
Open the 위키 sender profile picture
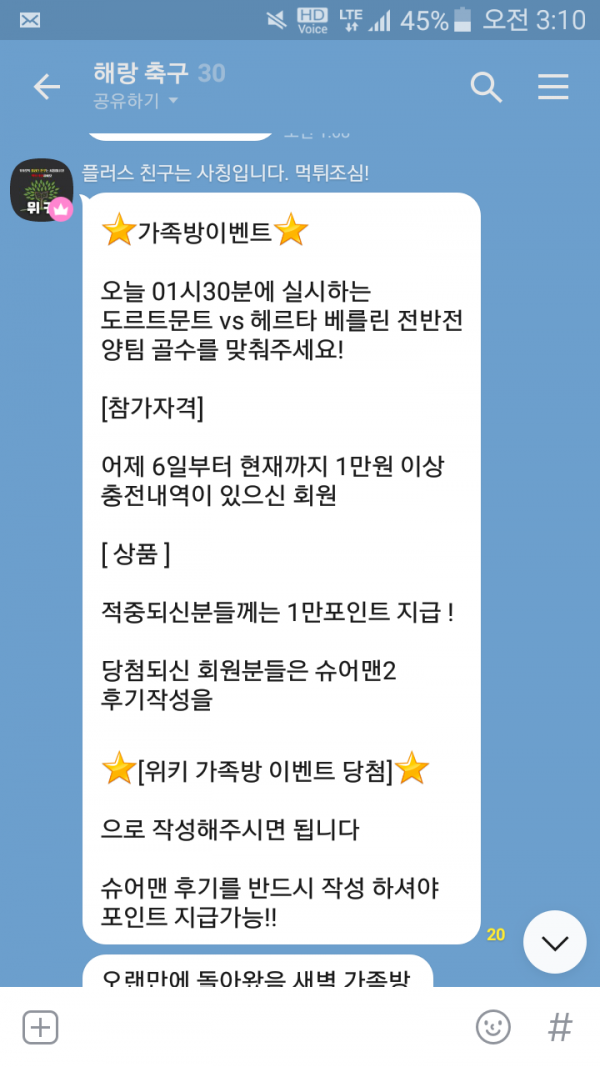[41, 189]
